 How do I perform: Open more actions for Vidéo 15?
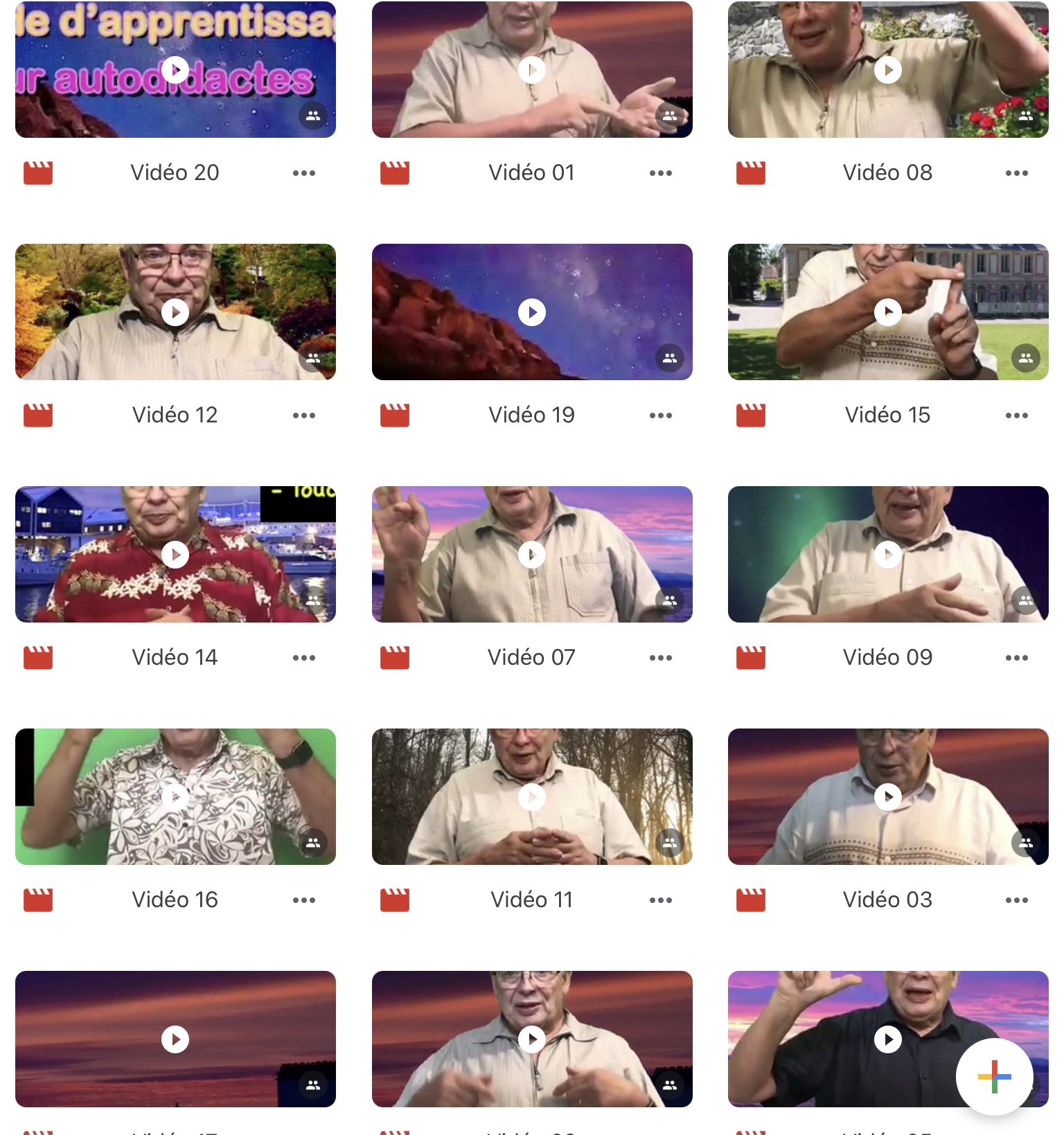(1017, 415)
